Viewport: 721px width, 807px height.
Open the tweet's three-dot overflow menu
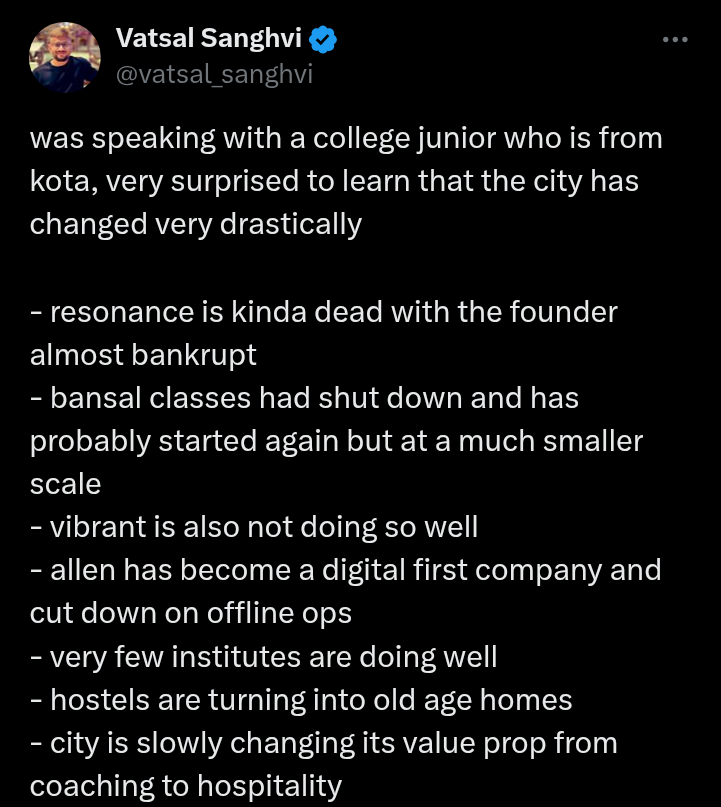[676, 40]
